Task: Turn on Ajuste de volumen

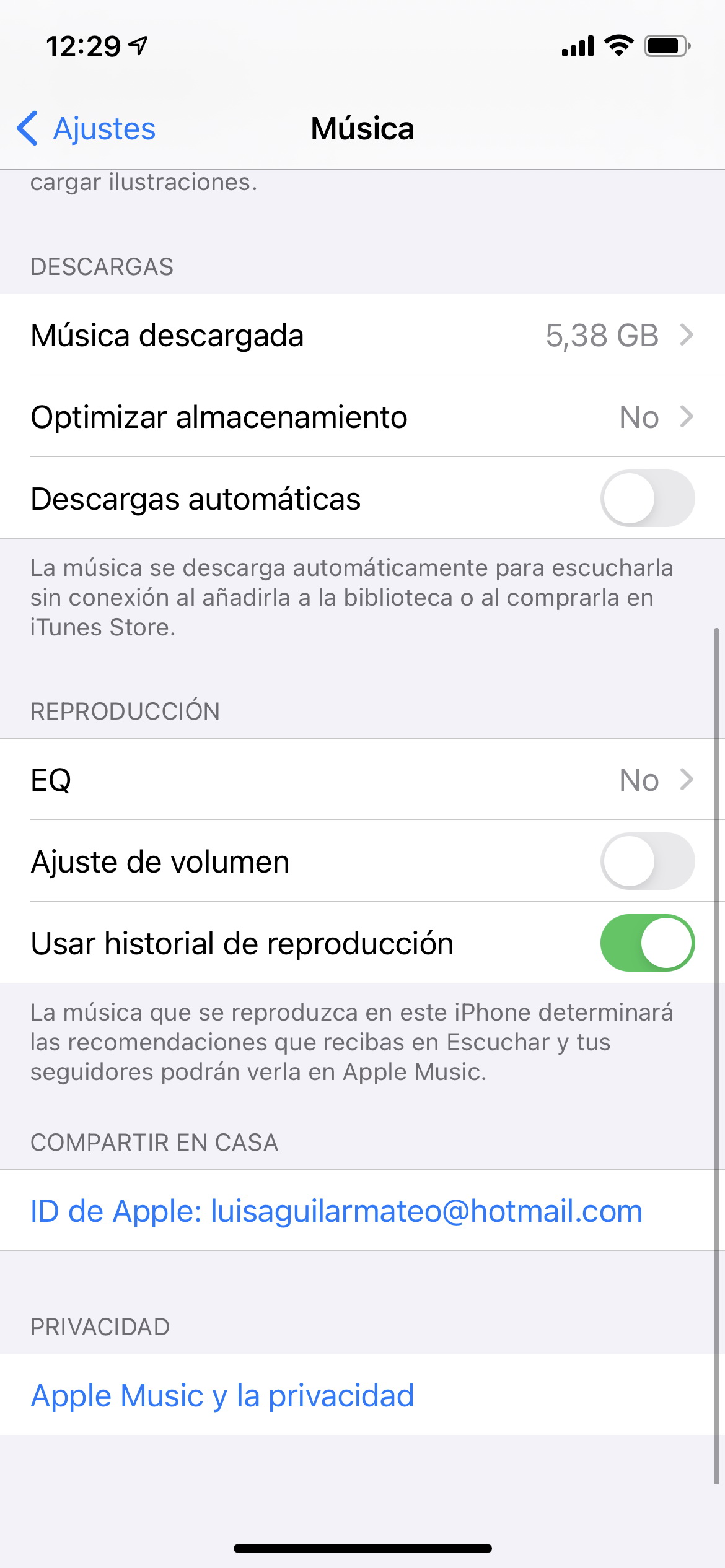Action: 647,861
